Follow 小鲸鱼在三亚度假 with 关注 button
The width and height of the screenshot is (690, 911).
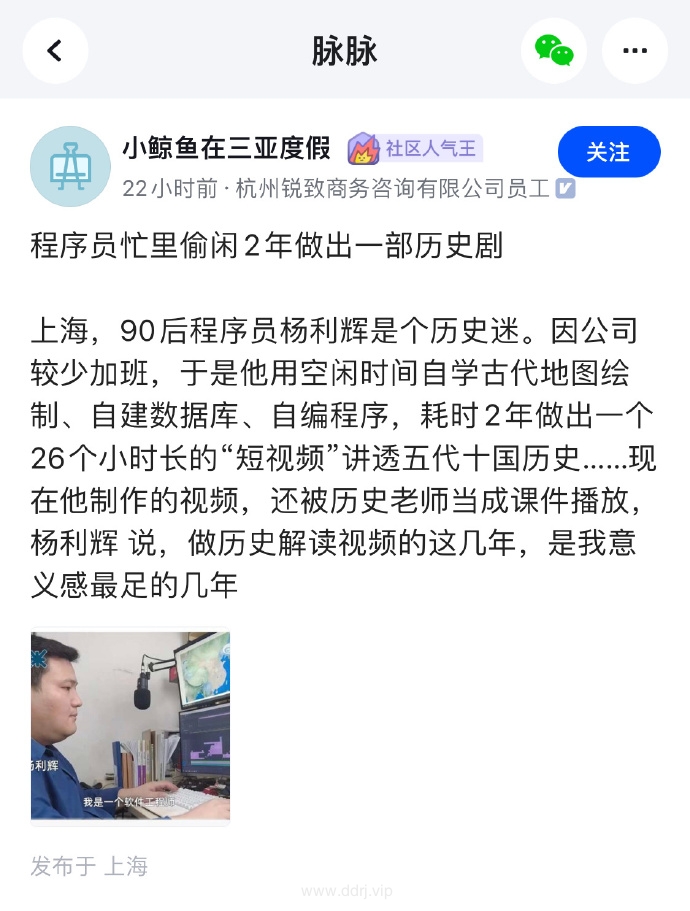click(608, 152)
